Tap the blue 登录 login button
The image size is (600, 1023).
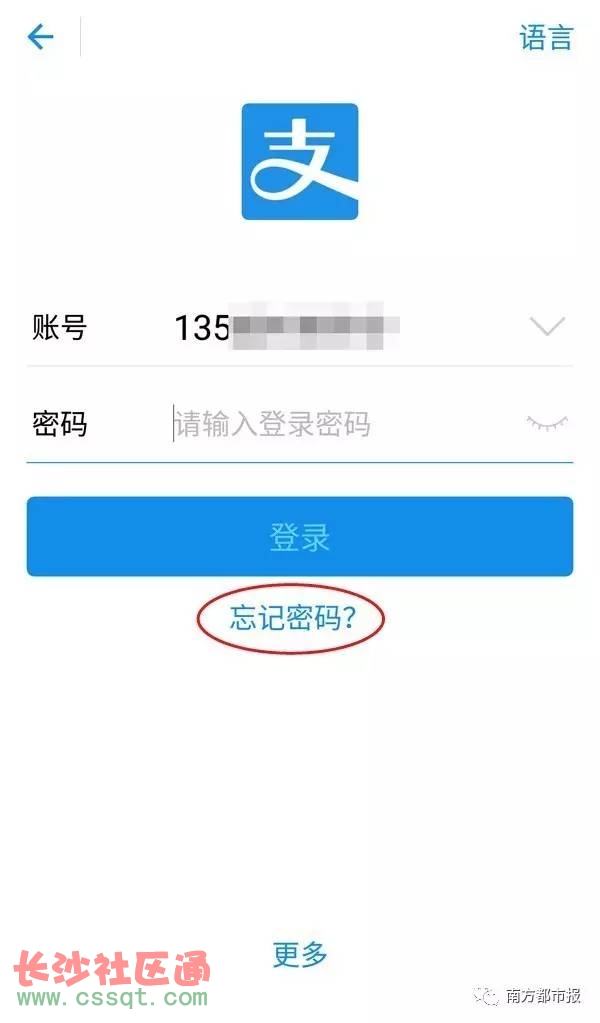point(300,536)
